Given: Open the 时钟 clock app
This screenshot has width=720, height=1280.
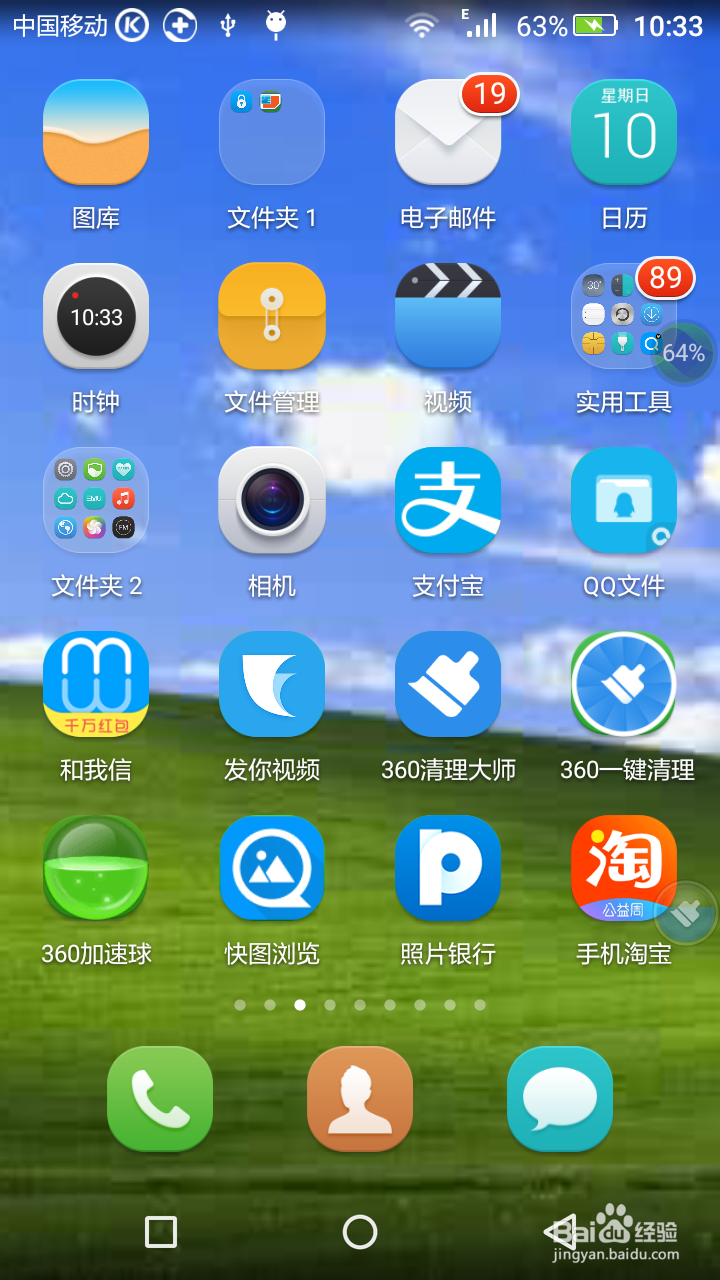Looking at the screenshot, I should tap(95, 316).
